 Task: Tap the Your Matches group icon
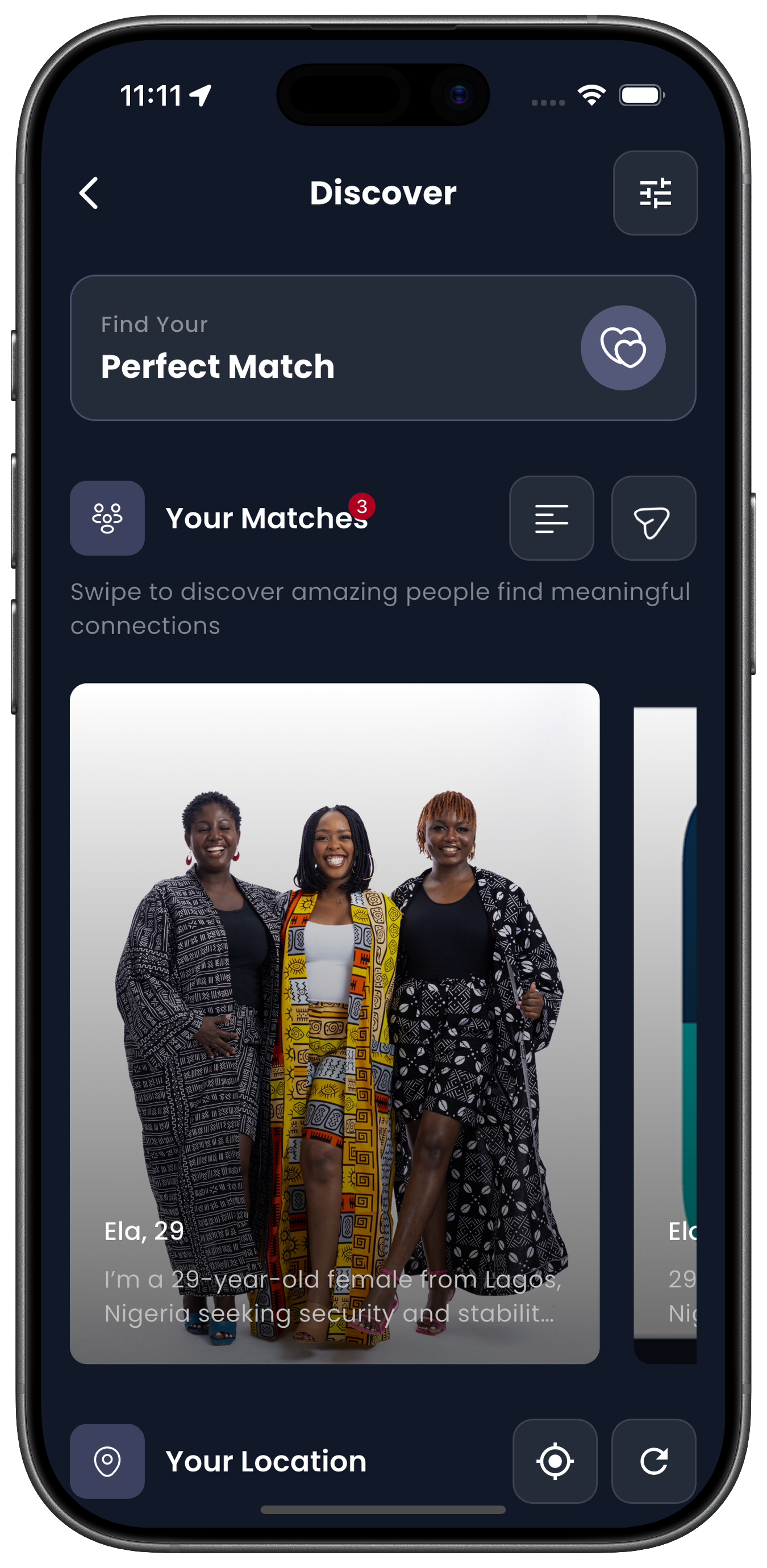point(107,518)
